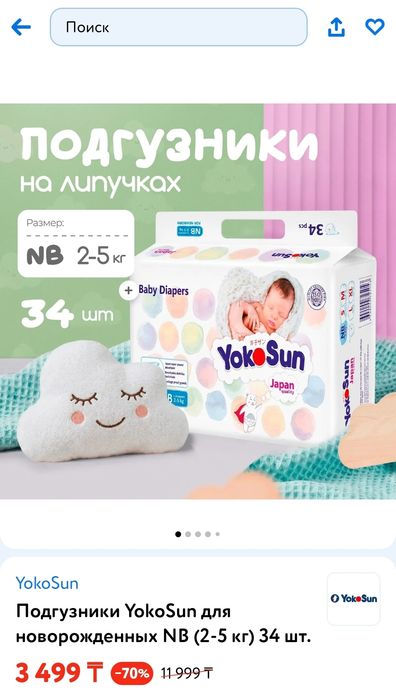Open the YokoSun diapers product image
Screen dimensions: 396x699
(198, 301)
